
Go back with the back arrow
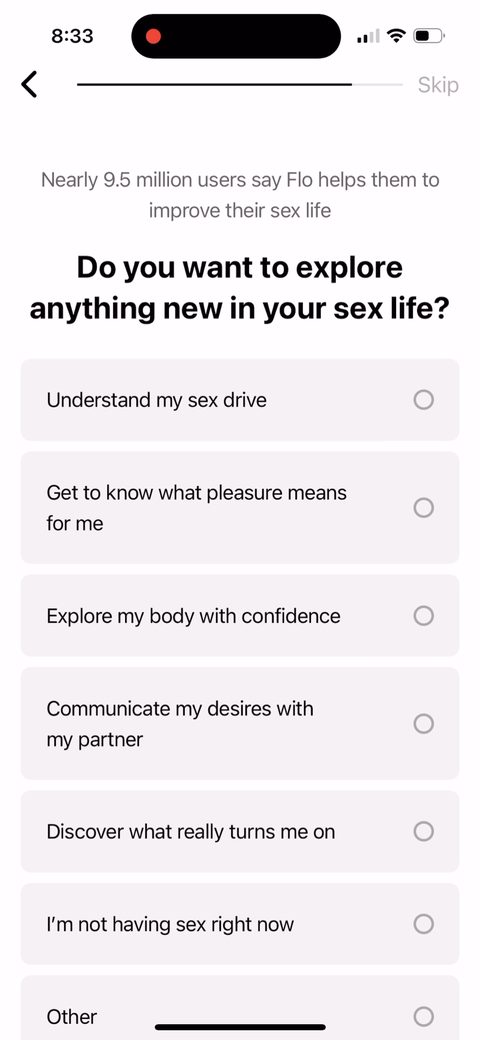(29, 85)
